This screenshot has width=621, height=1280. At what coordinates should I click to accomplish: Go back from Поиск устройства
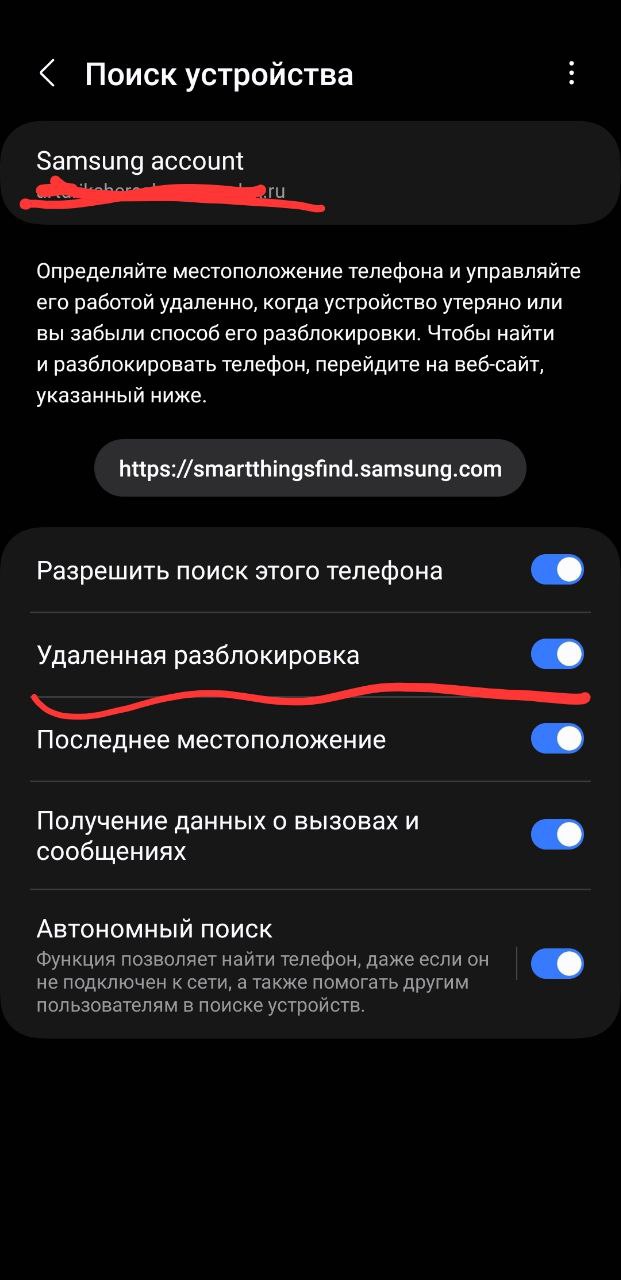coord(46,74)
